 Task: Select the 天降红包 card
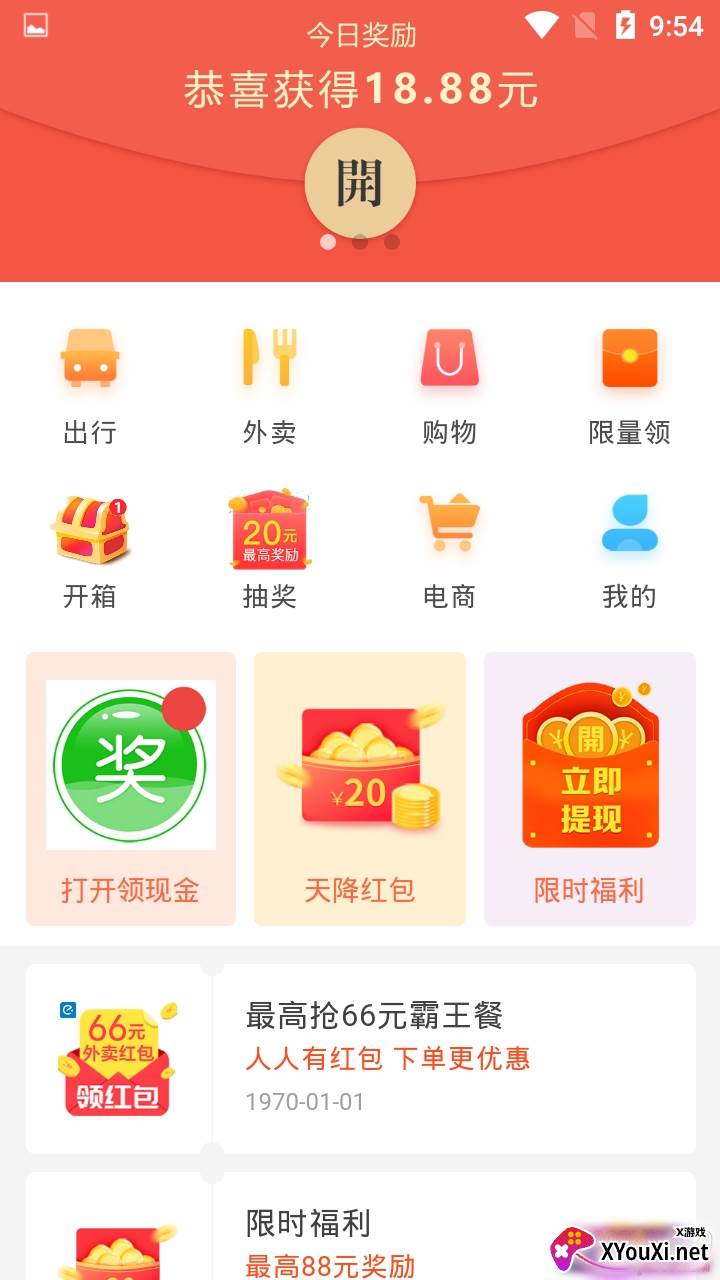[360, 788]
